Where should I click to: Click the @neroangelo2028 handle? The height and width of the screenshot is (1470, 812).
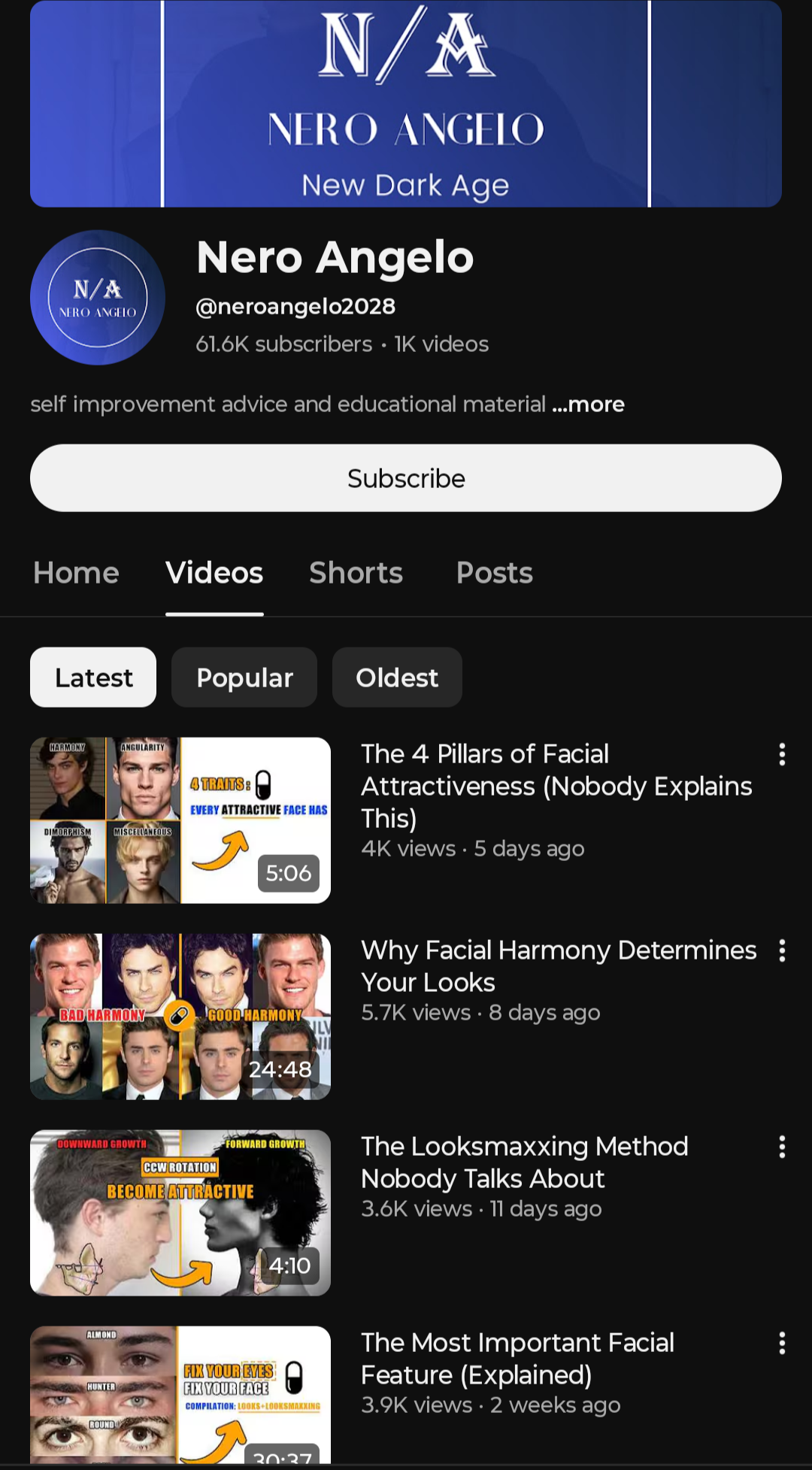(x=295, y=306)
